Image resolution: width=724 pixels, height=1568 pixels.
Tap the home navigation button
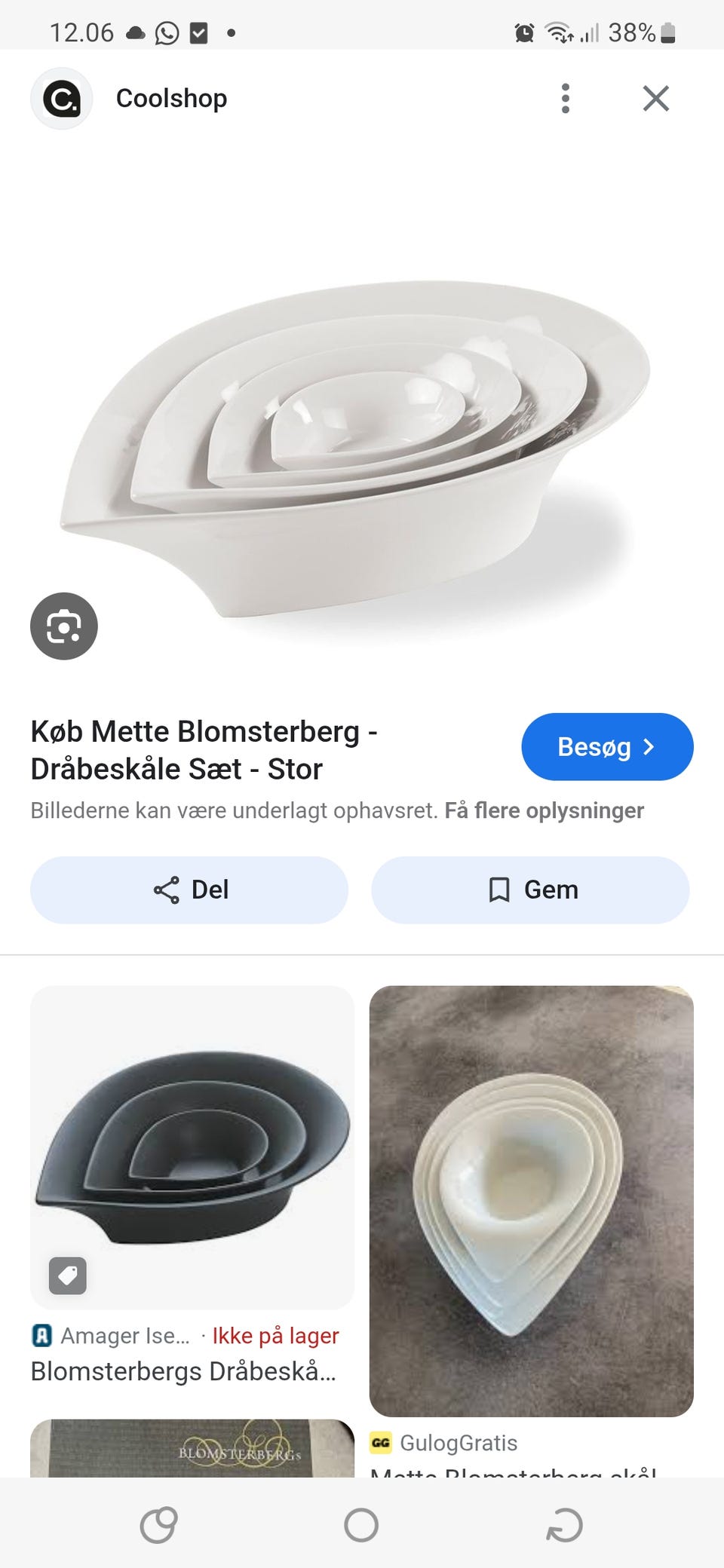[362, 1527]
